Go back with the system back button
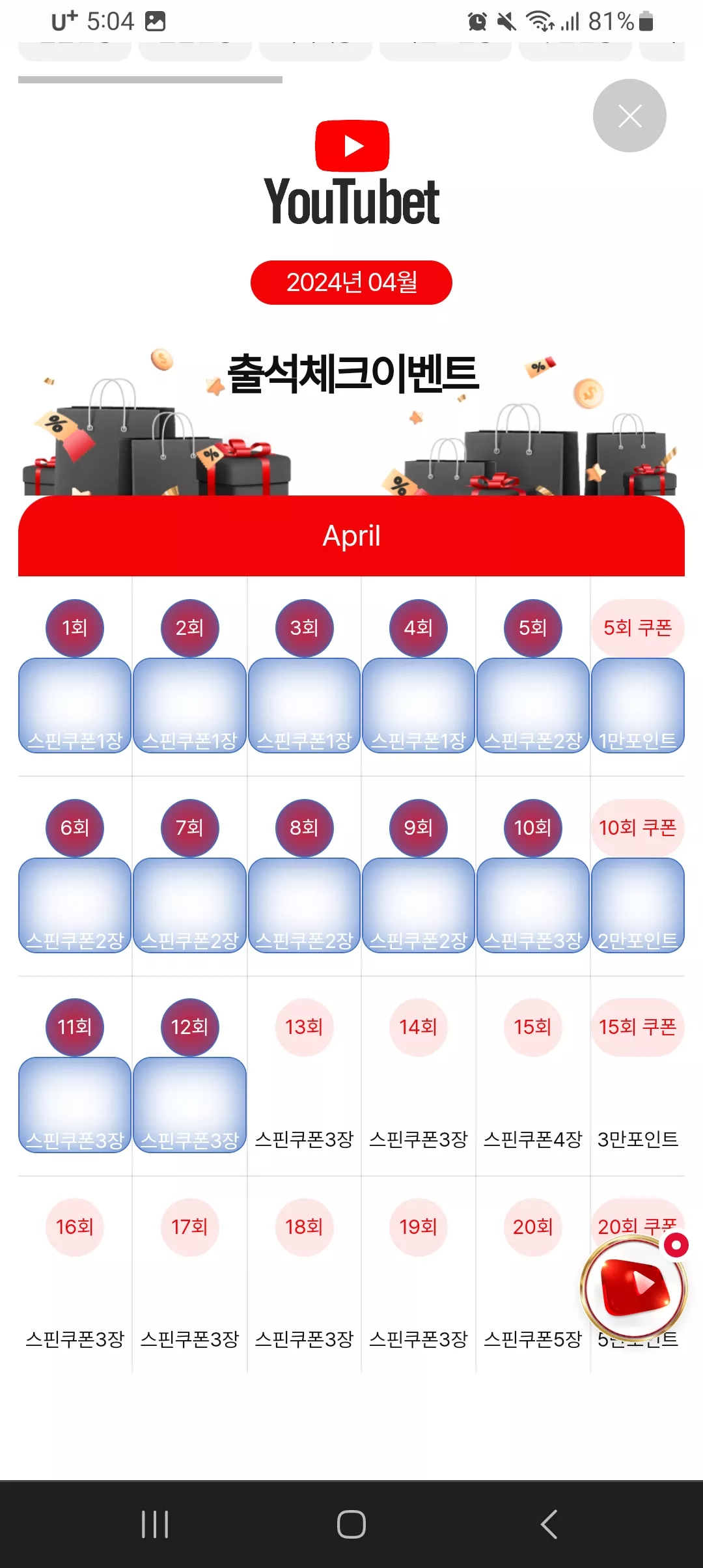Image resolution: width=703 pixels, height=1568 pixels. [x=549, y=1524]
